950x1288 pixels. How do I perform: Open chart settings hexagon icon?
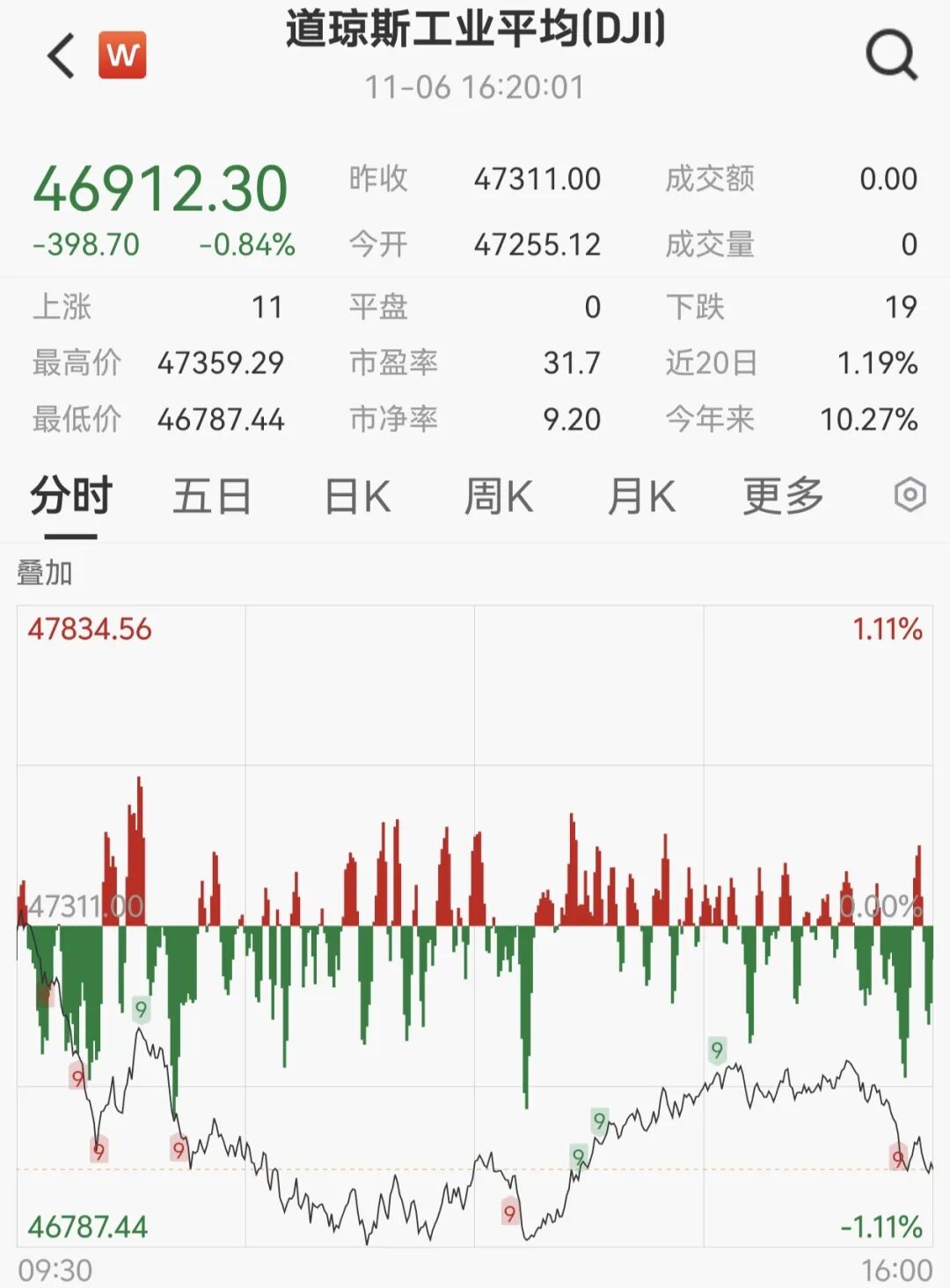910,494
